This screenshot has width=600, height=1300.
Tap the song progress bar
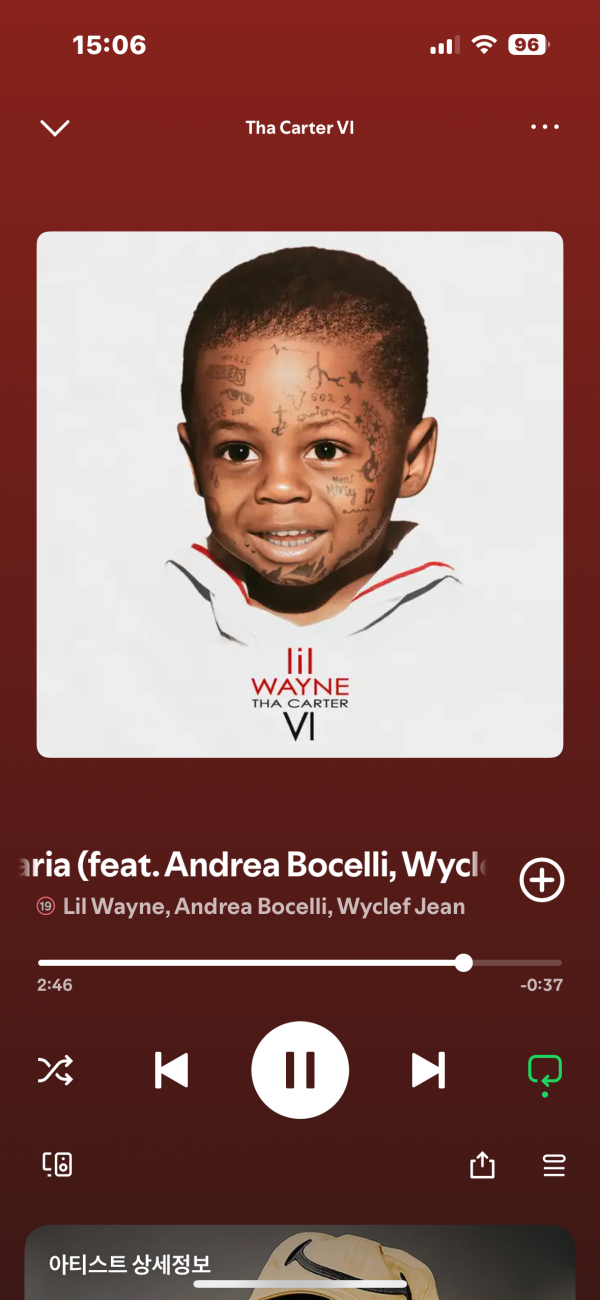300,963
